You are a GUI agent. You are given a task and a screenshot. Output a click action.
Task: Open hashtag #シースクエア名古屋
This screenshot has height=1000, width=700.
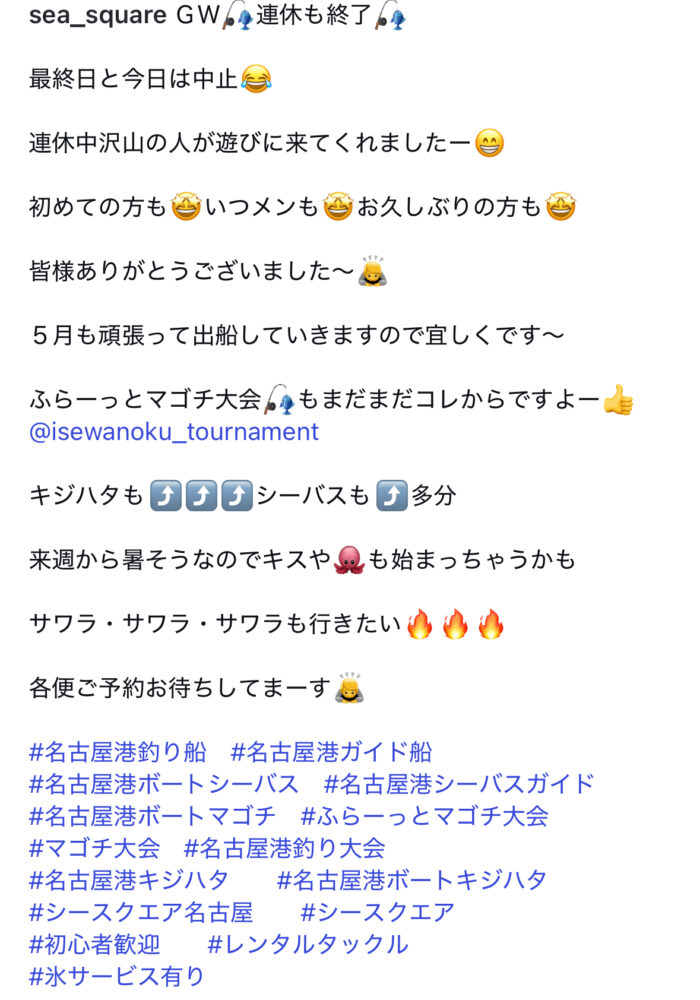pyautogui.click(x=141, y=912)
